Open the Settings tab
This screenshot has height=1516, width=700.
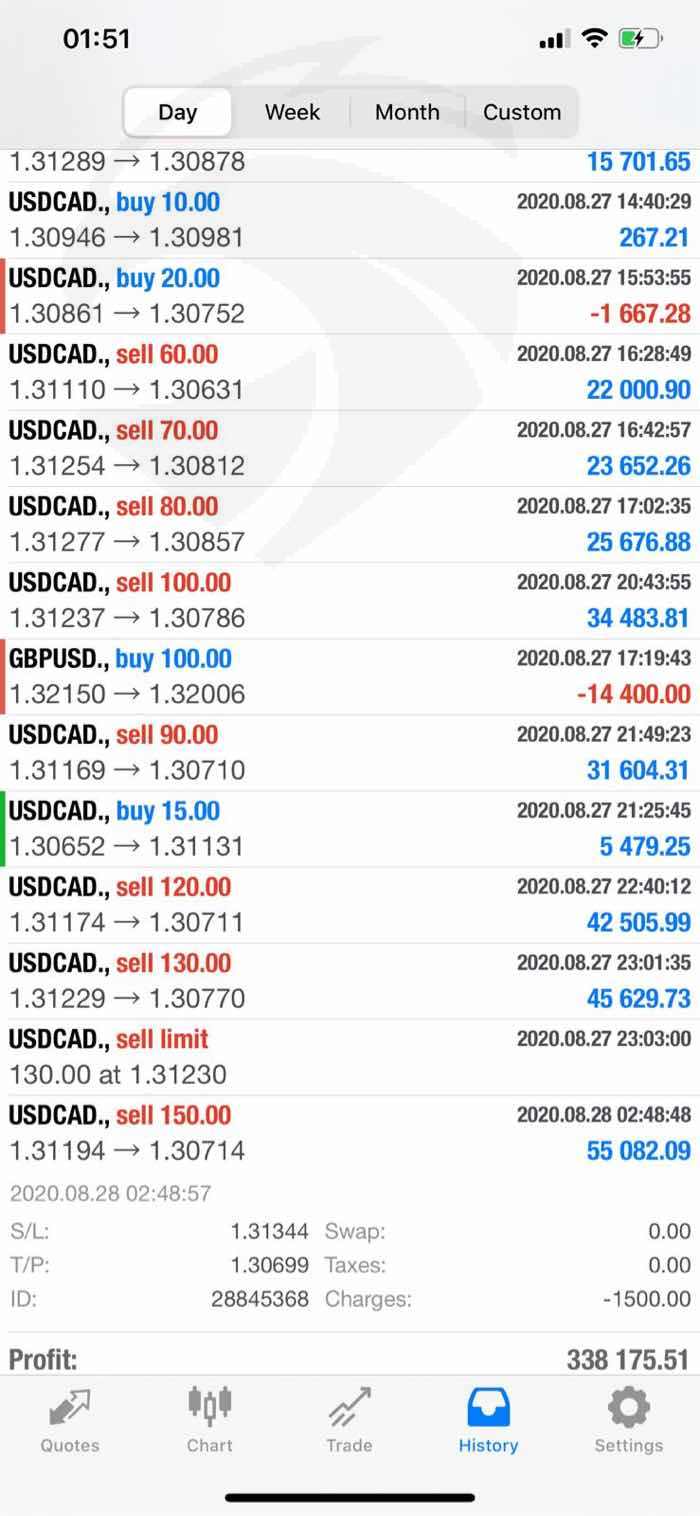[628, 1421]
